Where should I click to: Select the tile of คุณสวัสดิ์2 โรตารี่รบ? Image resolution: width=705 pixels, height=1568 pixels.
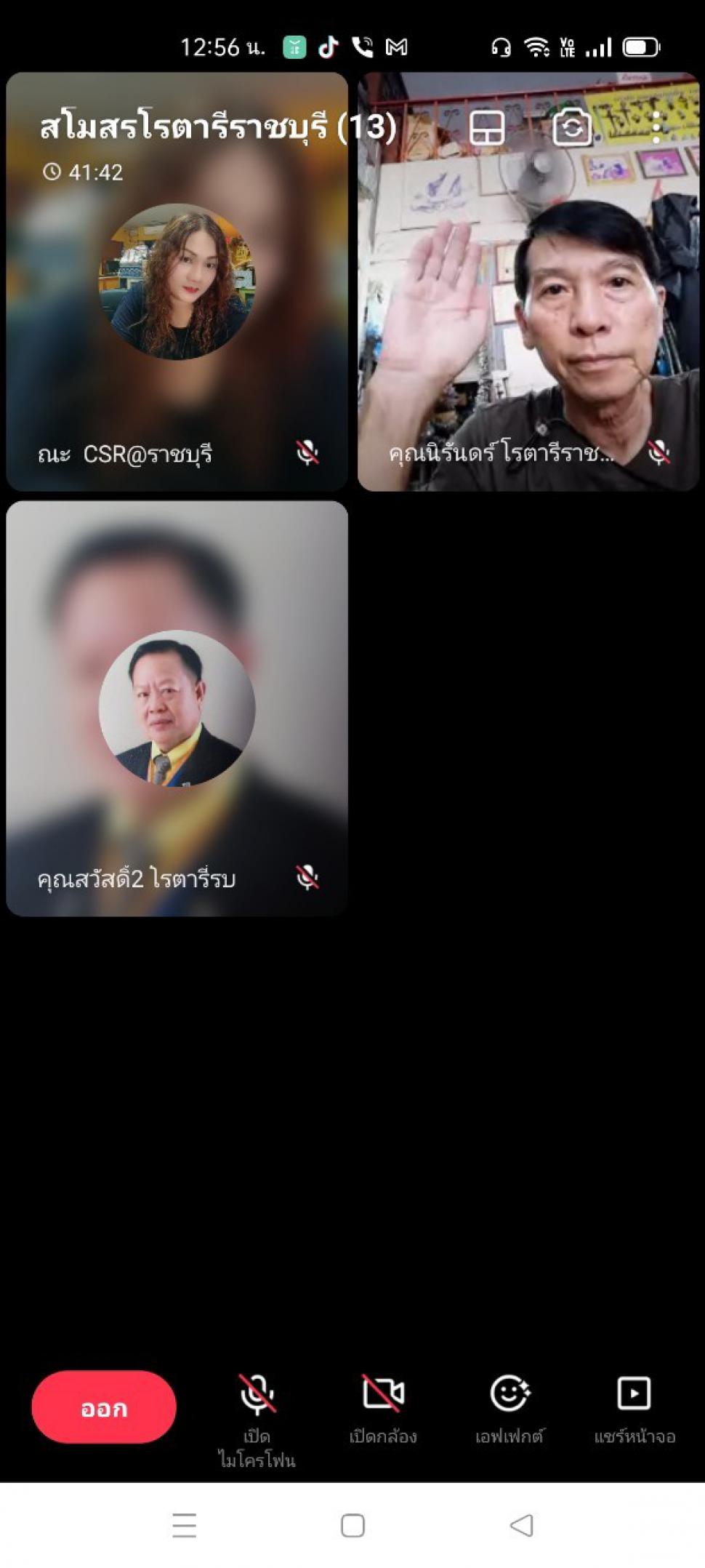point(177,708)
